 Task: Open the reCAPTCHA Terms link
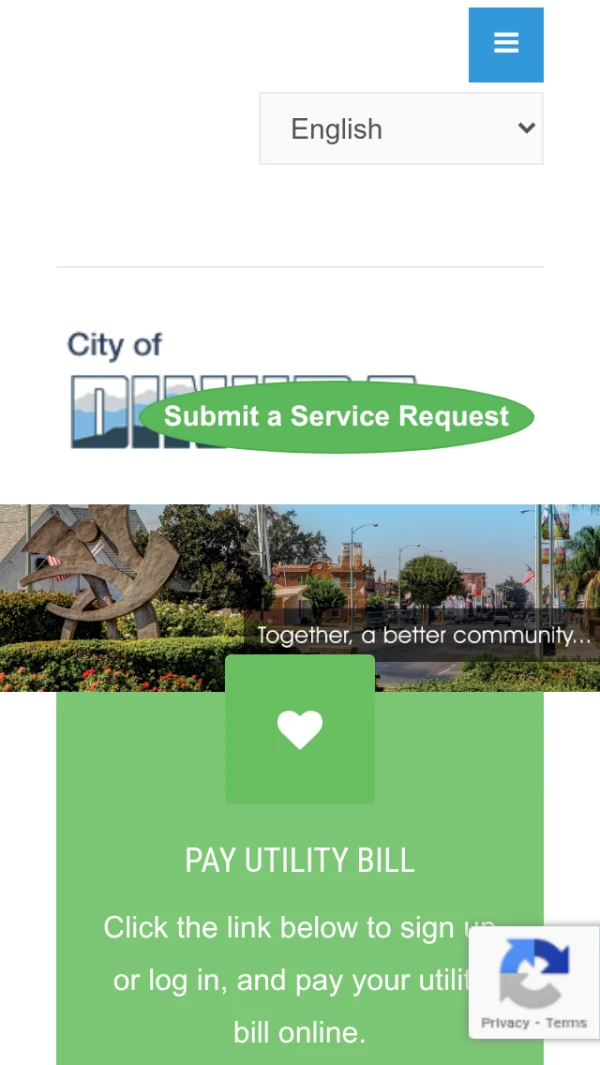[x=566, y=1022]
